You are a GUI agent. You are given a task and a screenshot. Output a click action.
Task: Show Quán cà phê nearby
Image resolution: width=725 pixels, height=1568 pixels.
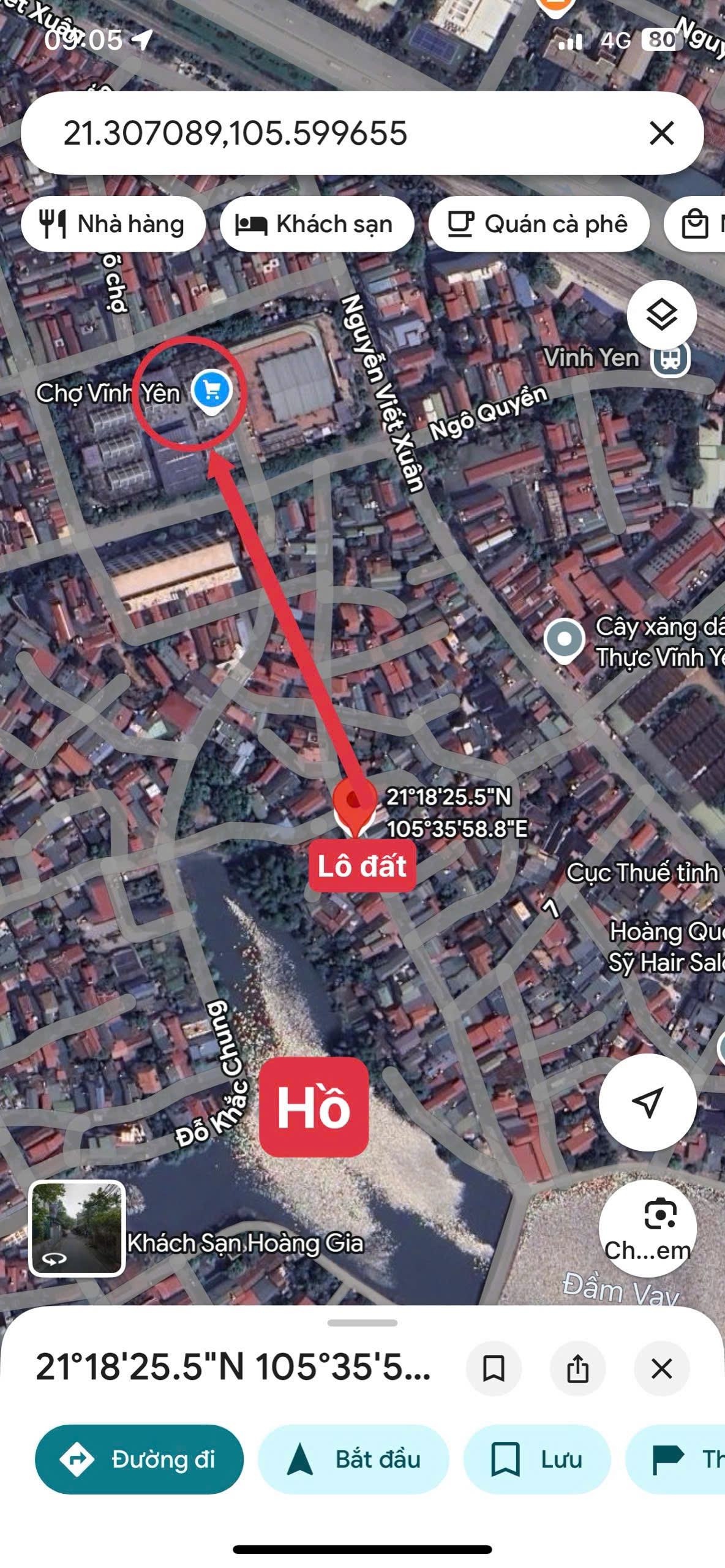pyautogui.click(x=538, y=224)
